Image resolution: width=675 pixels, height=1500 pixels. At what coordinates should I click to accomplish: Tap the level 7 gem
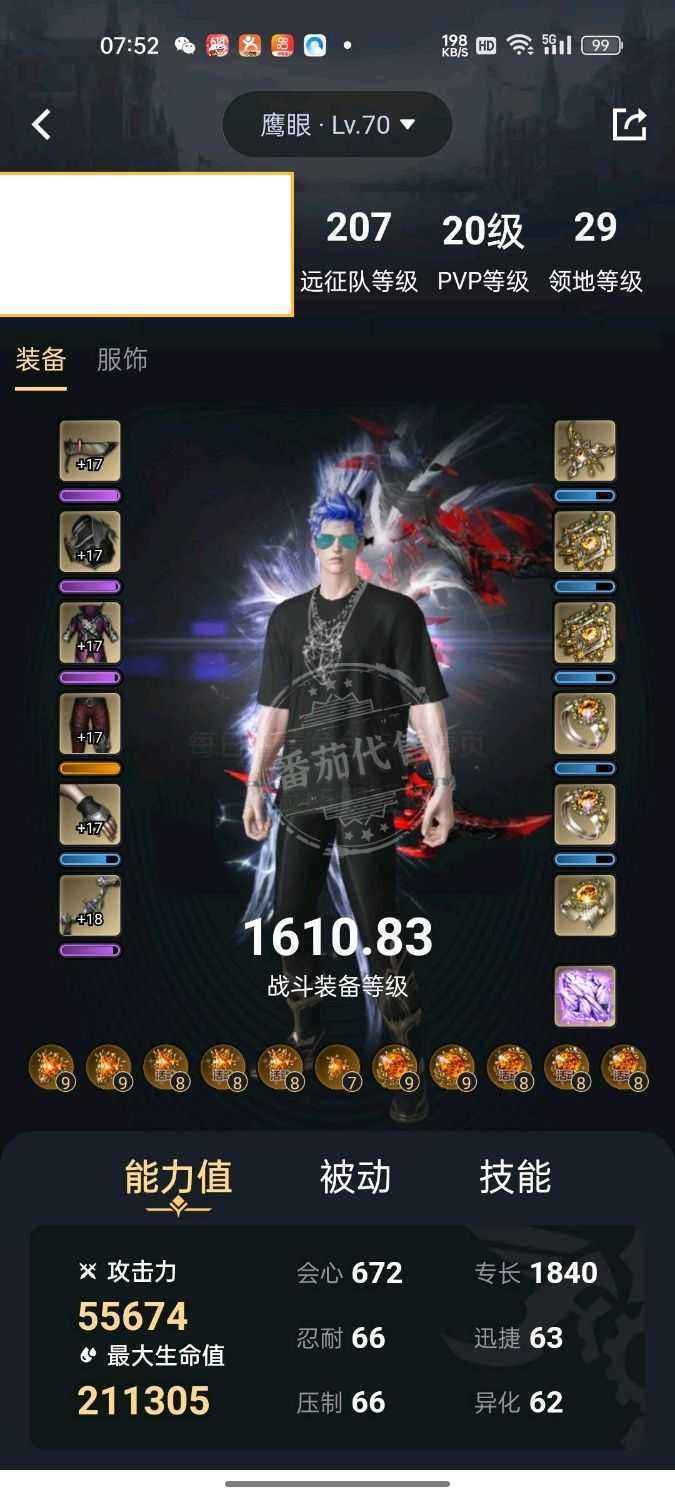(x=337, y=1068)
